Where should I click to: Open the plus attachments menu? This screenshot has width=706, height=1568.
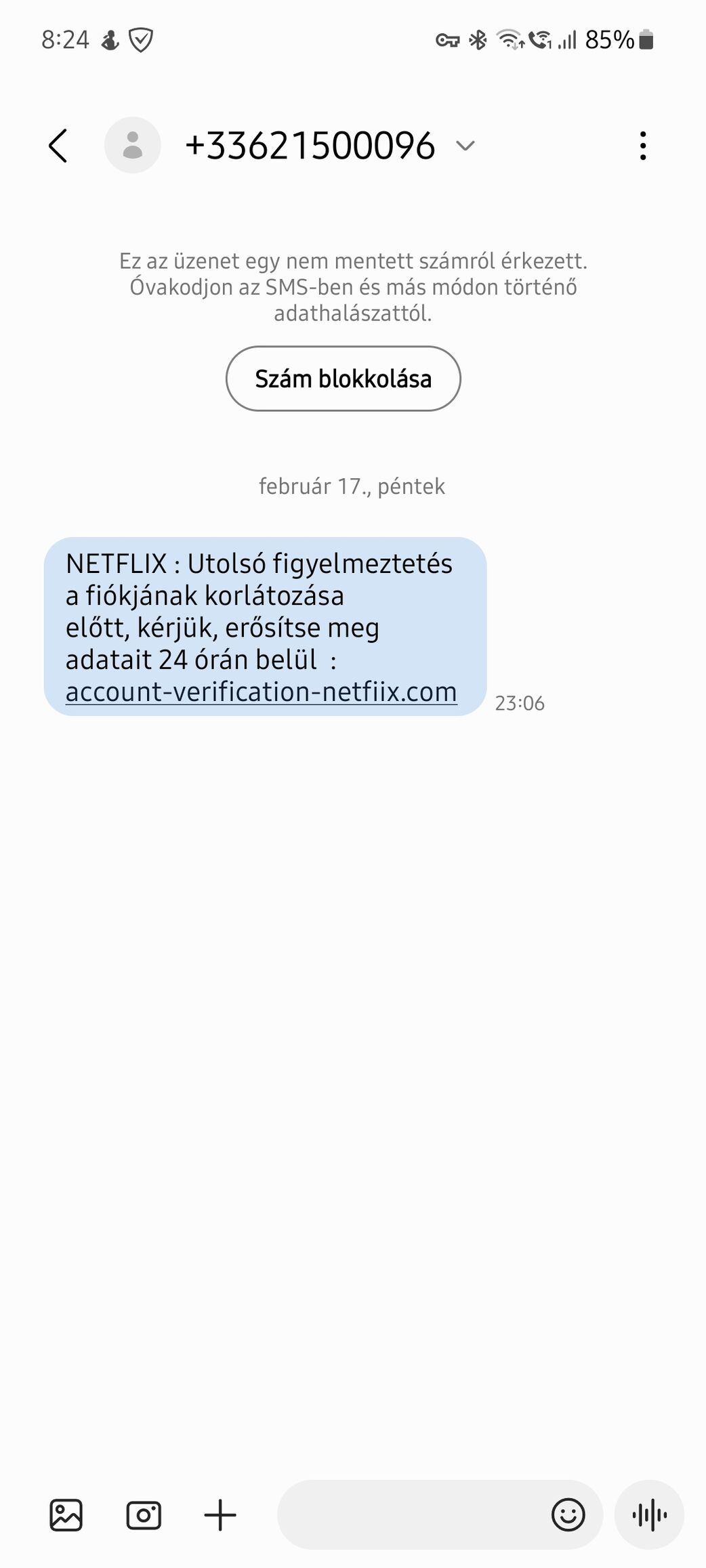(220, 1514)
